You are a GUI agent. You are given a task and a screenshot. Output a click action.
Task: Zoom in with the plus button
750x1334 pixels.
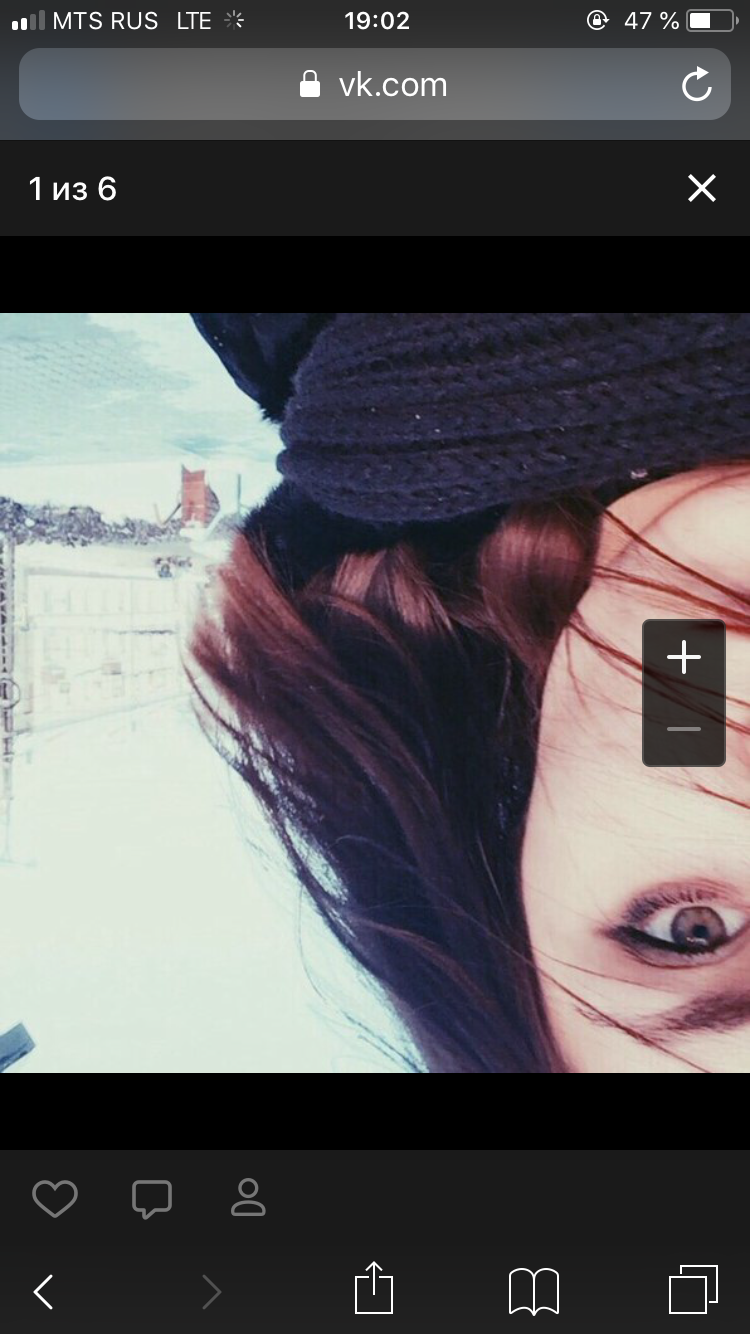pos(684,657)
